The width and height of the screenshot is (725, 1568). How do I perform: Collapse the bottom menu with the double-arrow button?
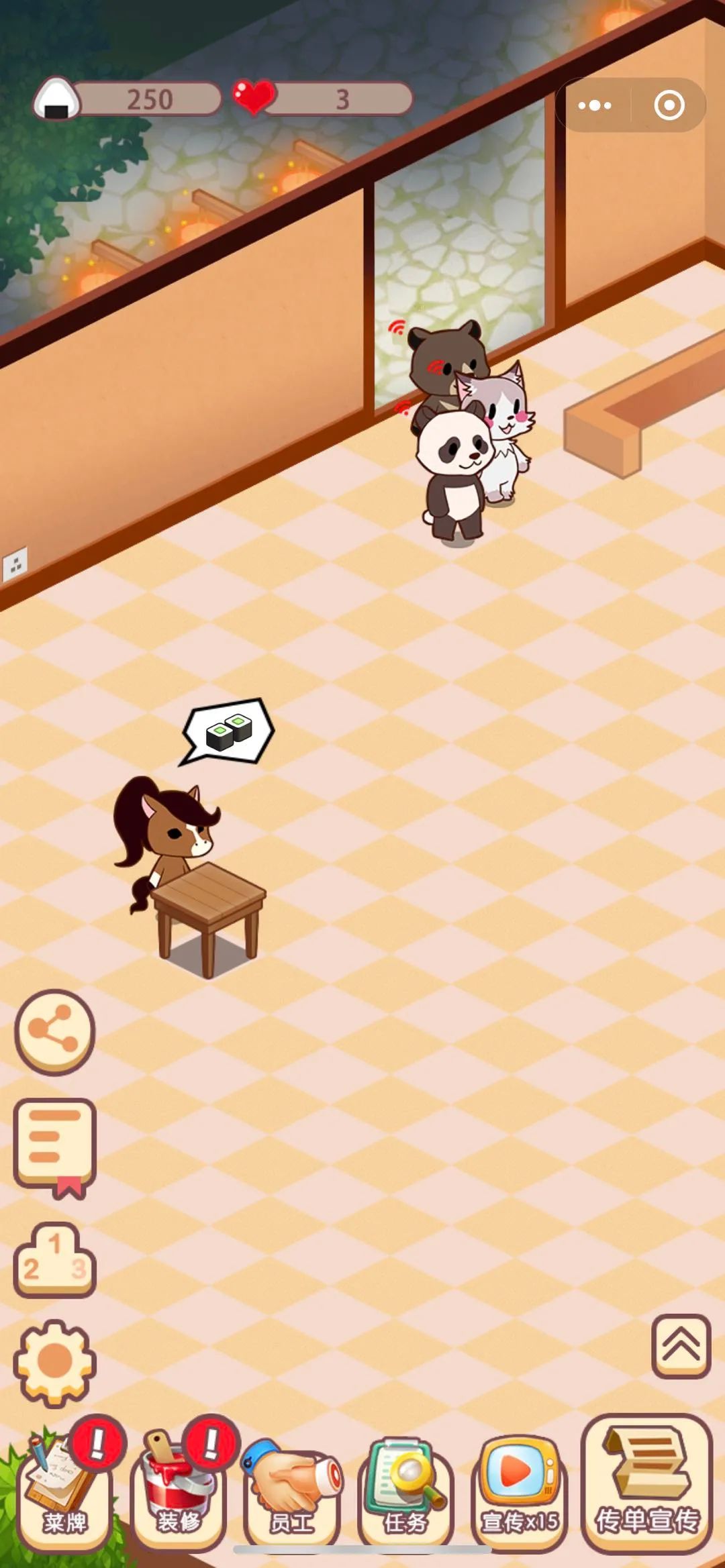pyautogui.click(x=681, y=1345)
